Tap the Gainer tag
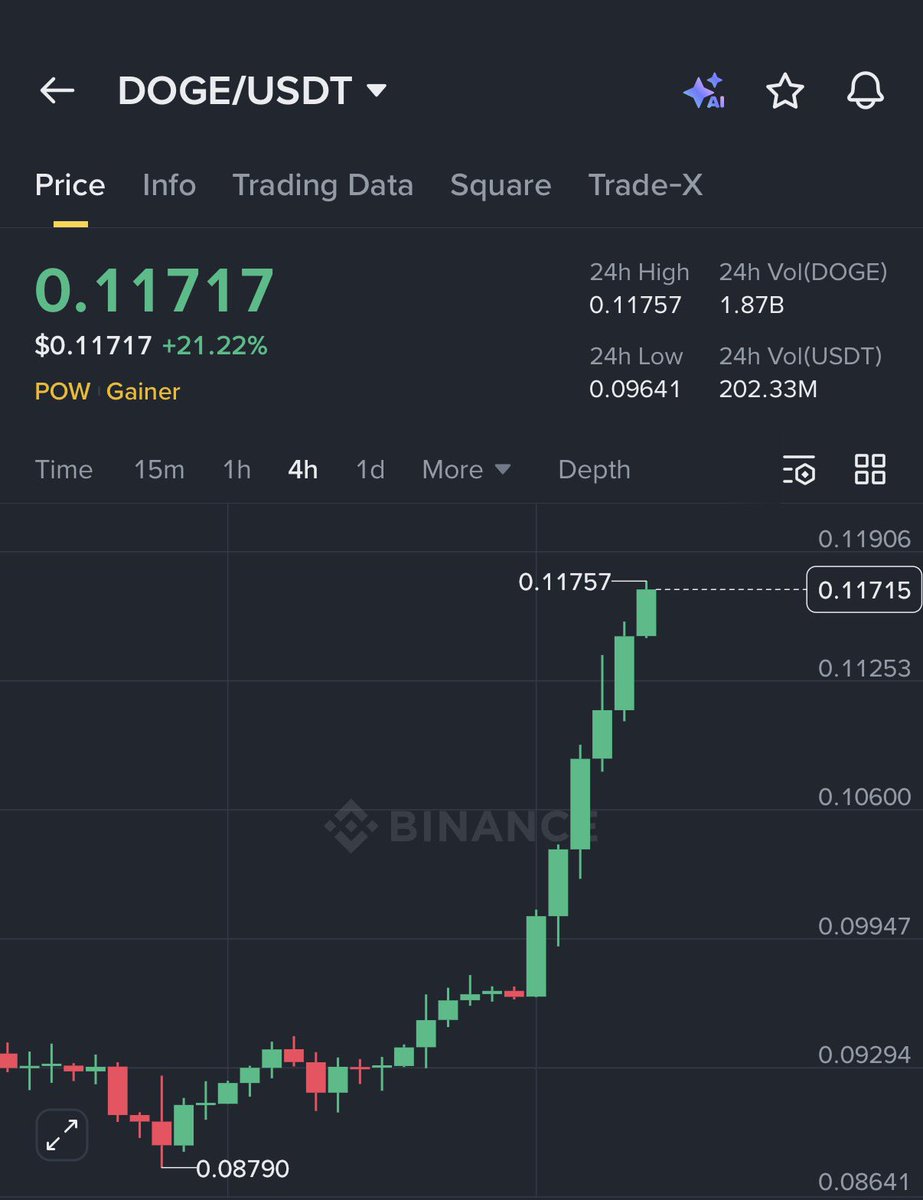923x1200 pixels. tap(143, 391)
